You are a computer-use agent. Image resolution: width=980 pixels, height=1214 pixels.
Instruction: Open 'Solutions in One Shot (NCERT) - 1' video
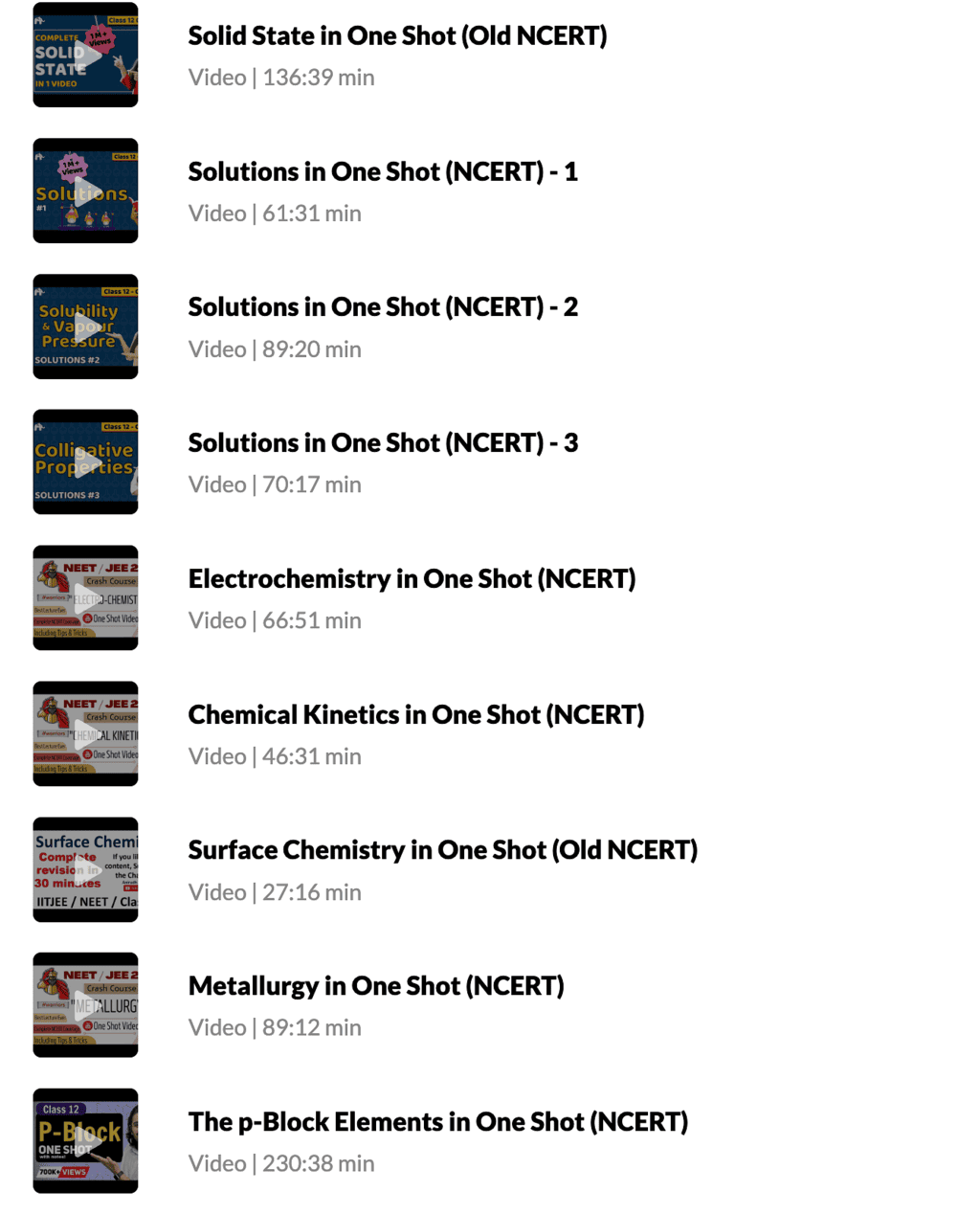[383, 171]
